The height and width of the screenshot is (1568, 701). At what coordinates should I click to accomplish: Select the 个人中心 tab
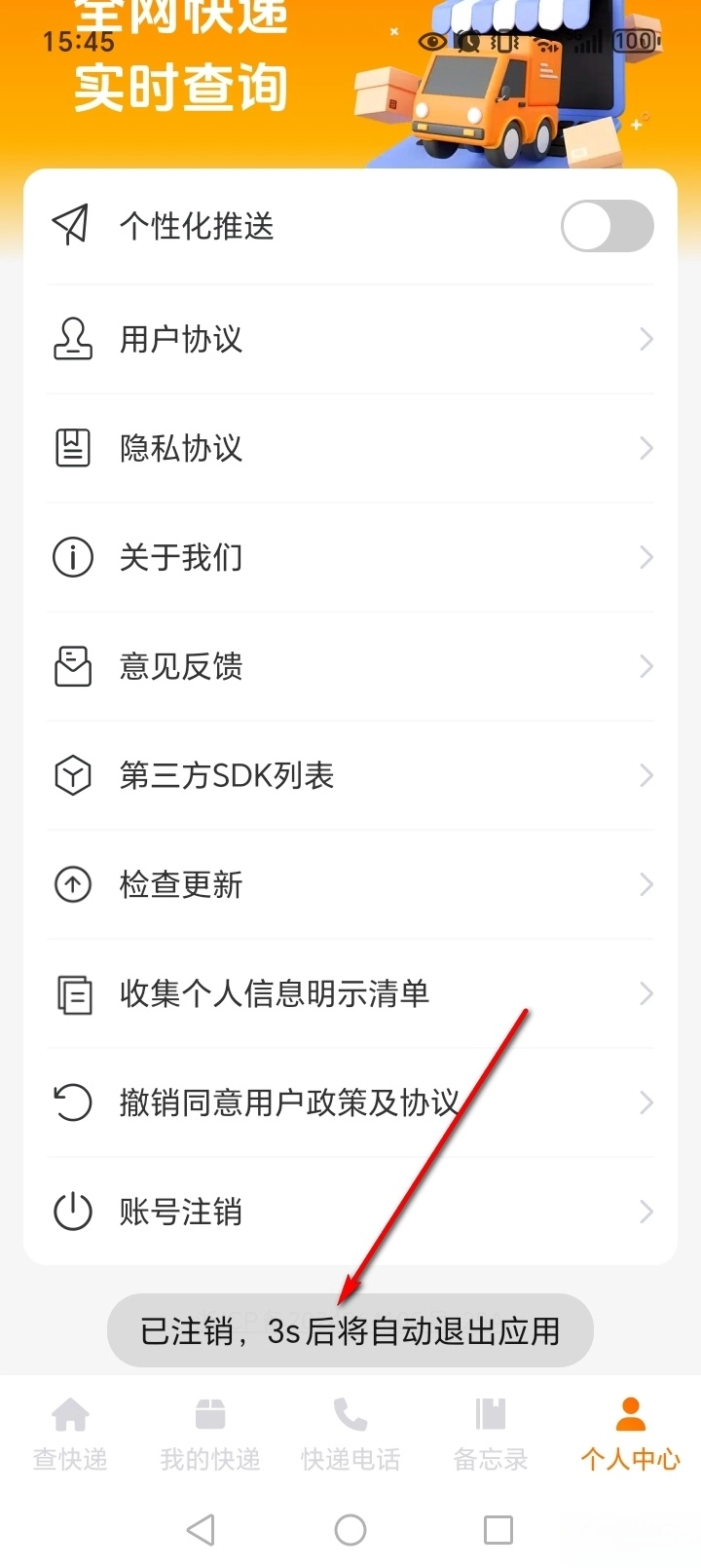pos(630,1434)
